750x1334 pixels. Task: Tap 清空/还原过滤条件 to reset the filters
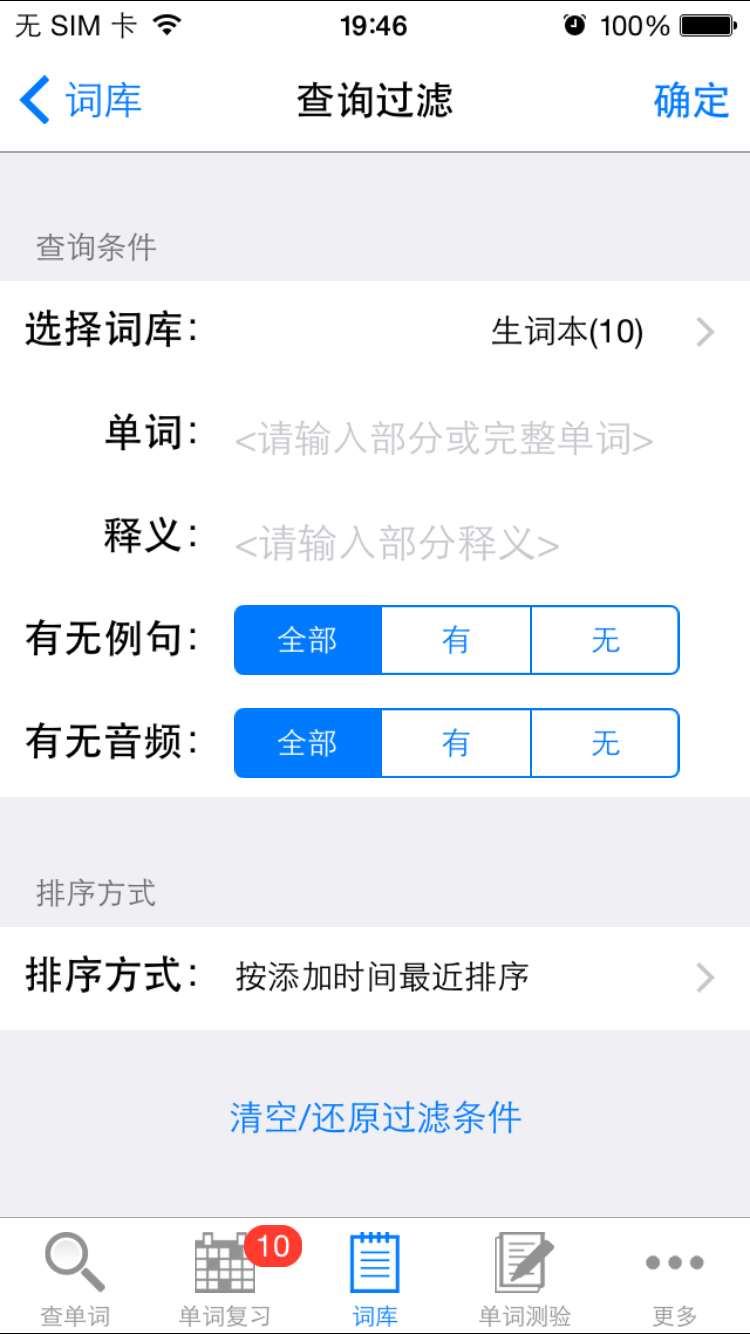tap(375, 1117)
